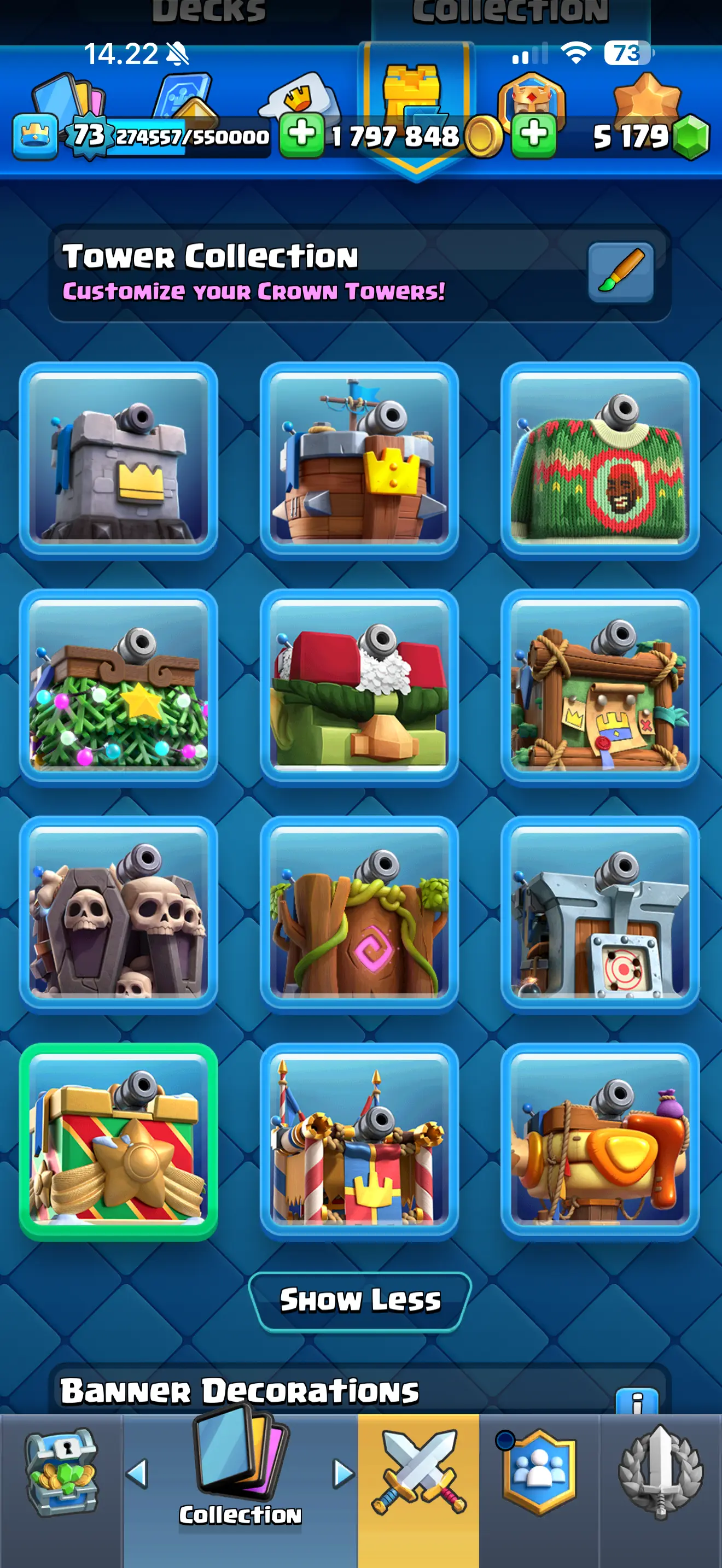Open Banner Decorations info icon
The width and height of the screenshot is (722, 1568).
[637, 1401]
